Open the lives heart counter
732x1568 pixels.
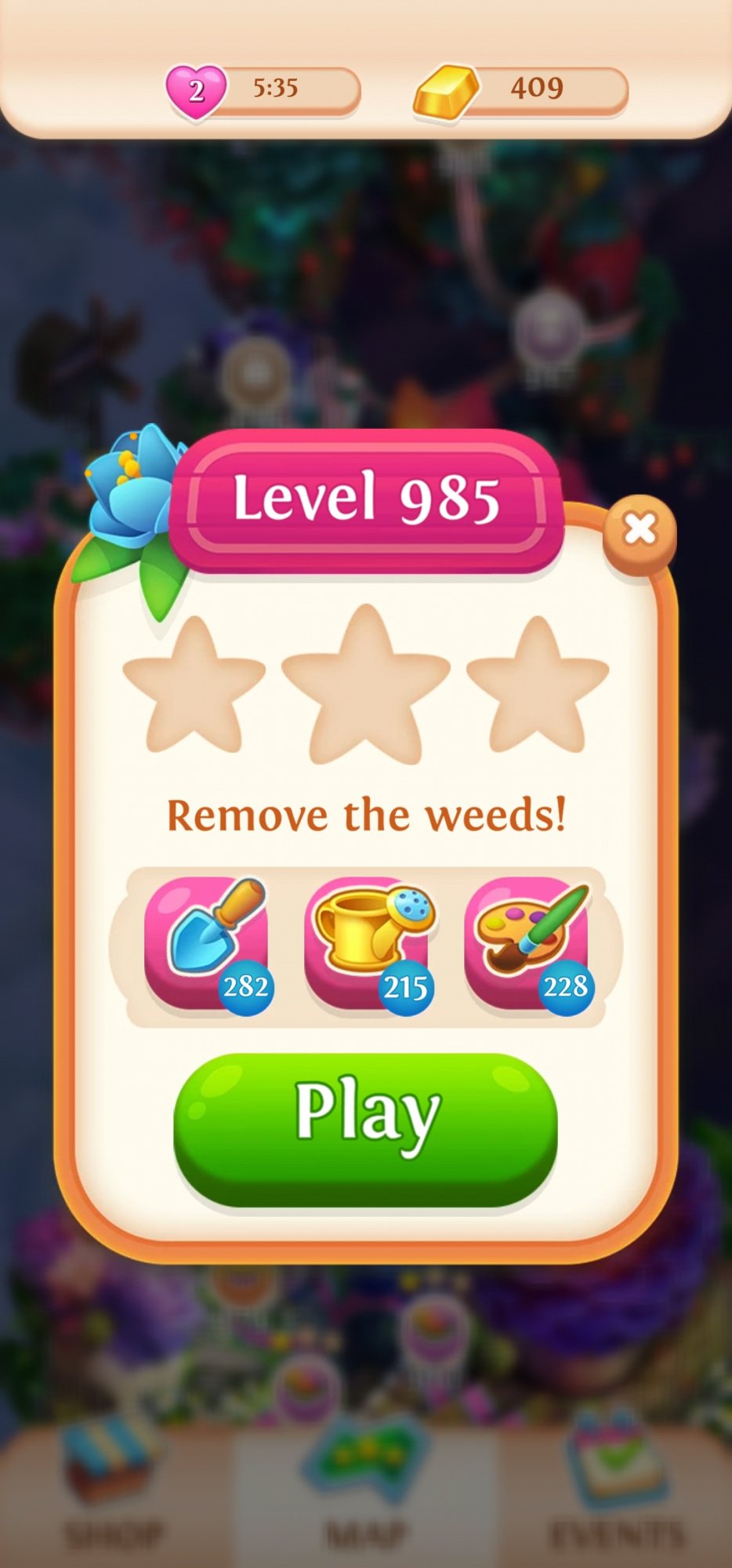tap(196, 91)
